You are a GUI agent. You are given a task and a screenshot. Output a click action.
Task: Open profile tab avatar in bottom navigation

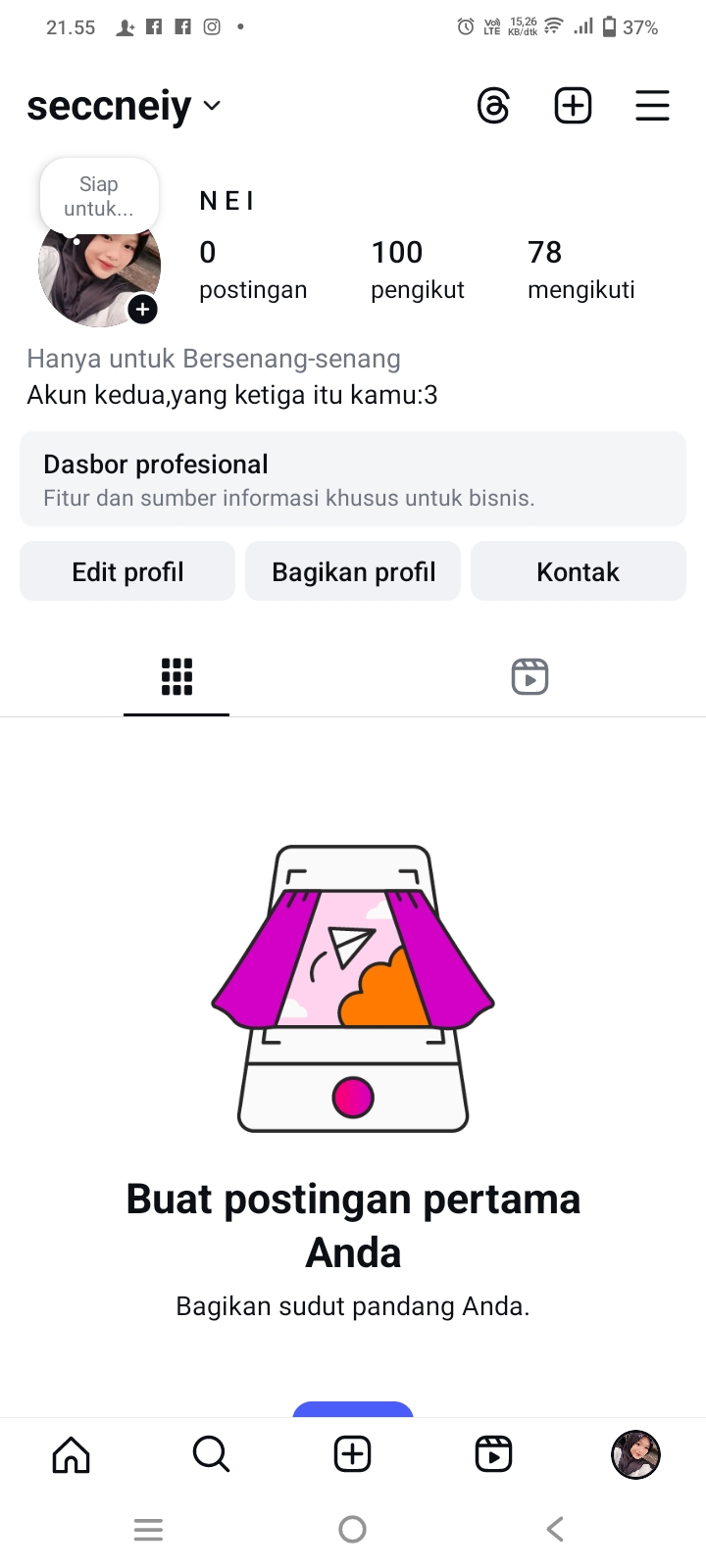coord(635,1454)
